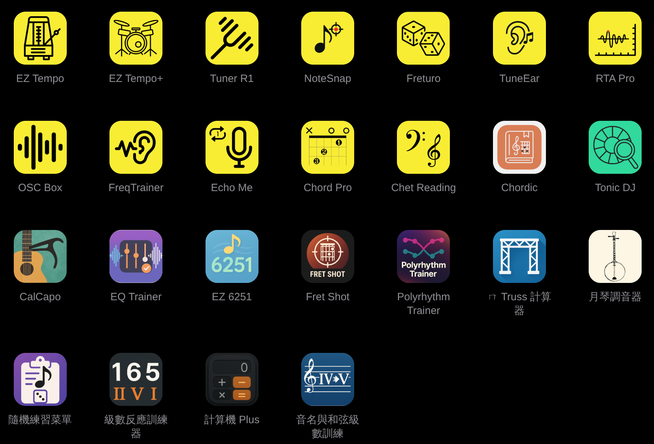654x444 pixels.
Task: Launch Fret Shot
Action: click(328, 256)
